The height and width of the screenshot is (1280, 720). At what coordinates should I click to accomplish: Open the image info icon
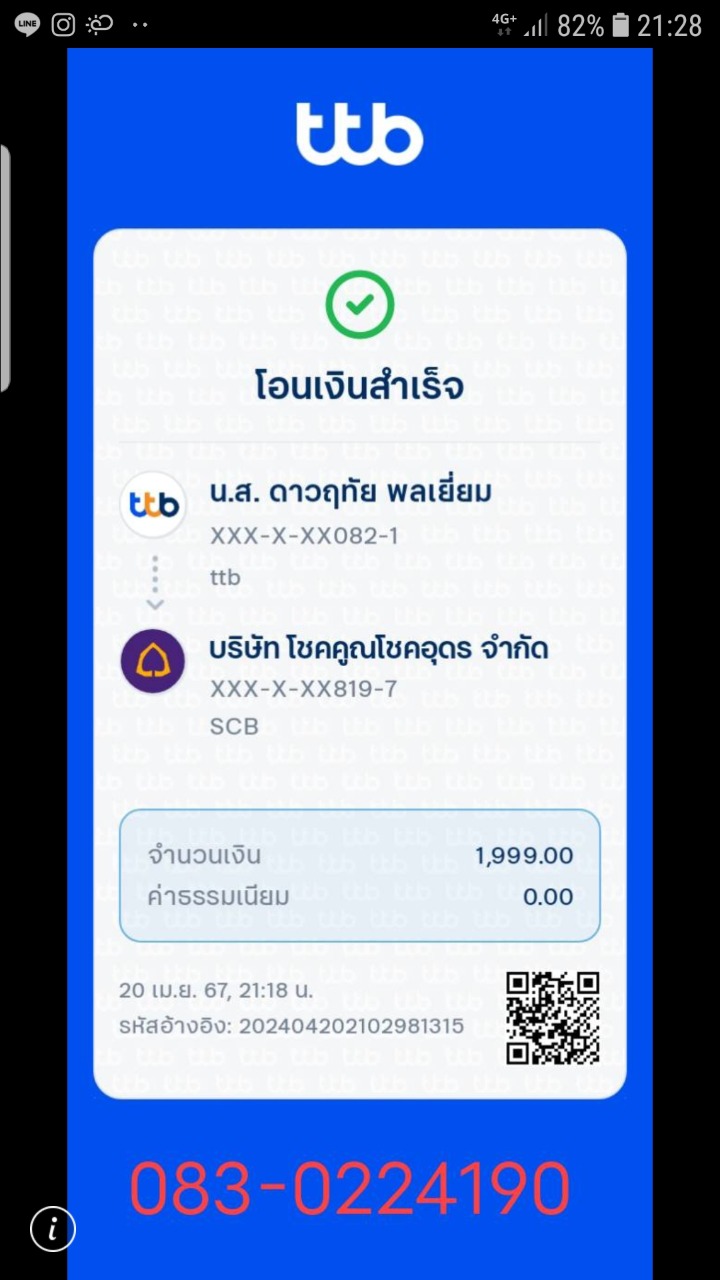pos(53,1229)
